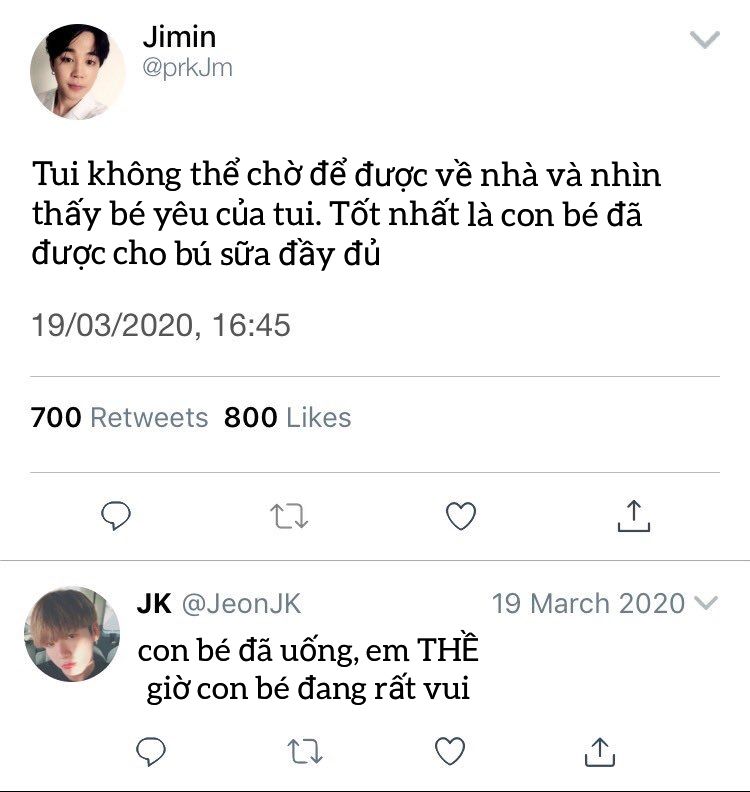Like JK's reply

tap(450, 751)
